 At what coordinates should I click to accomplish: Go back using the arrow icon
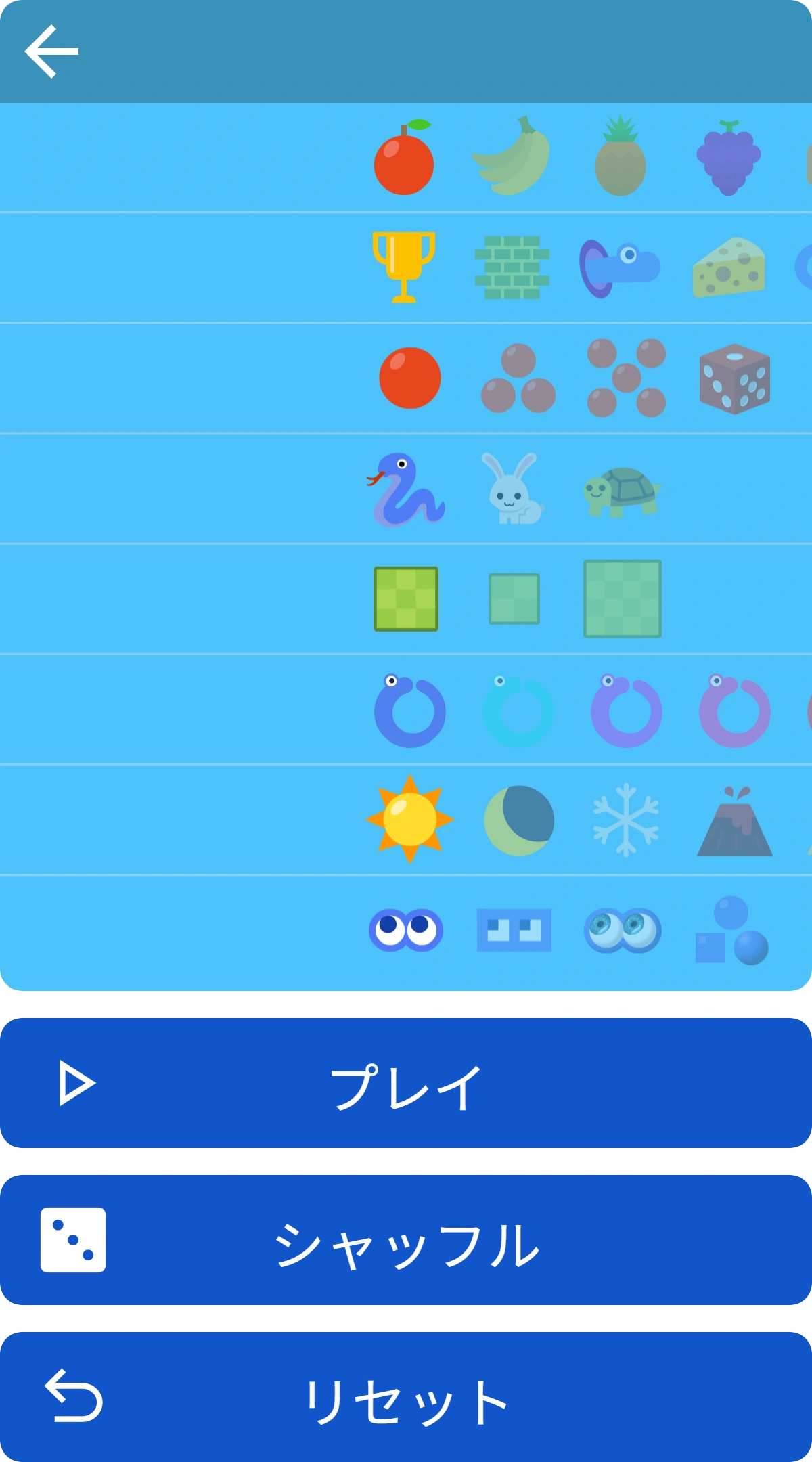(x=51, y=51)
